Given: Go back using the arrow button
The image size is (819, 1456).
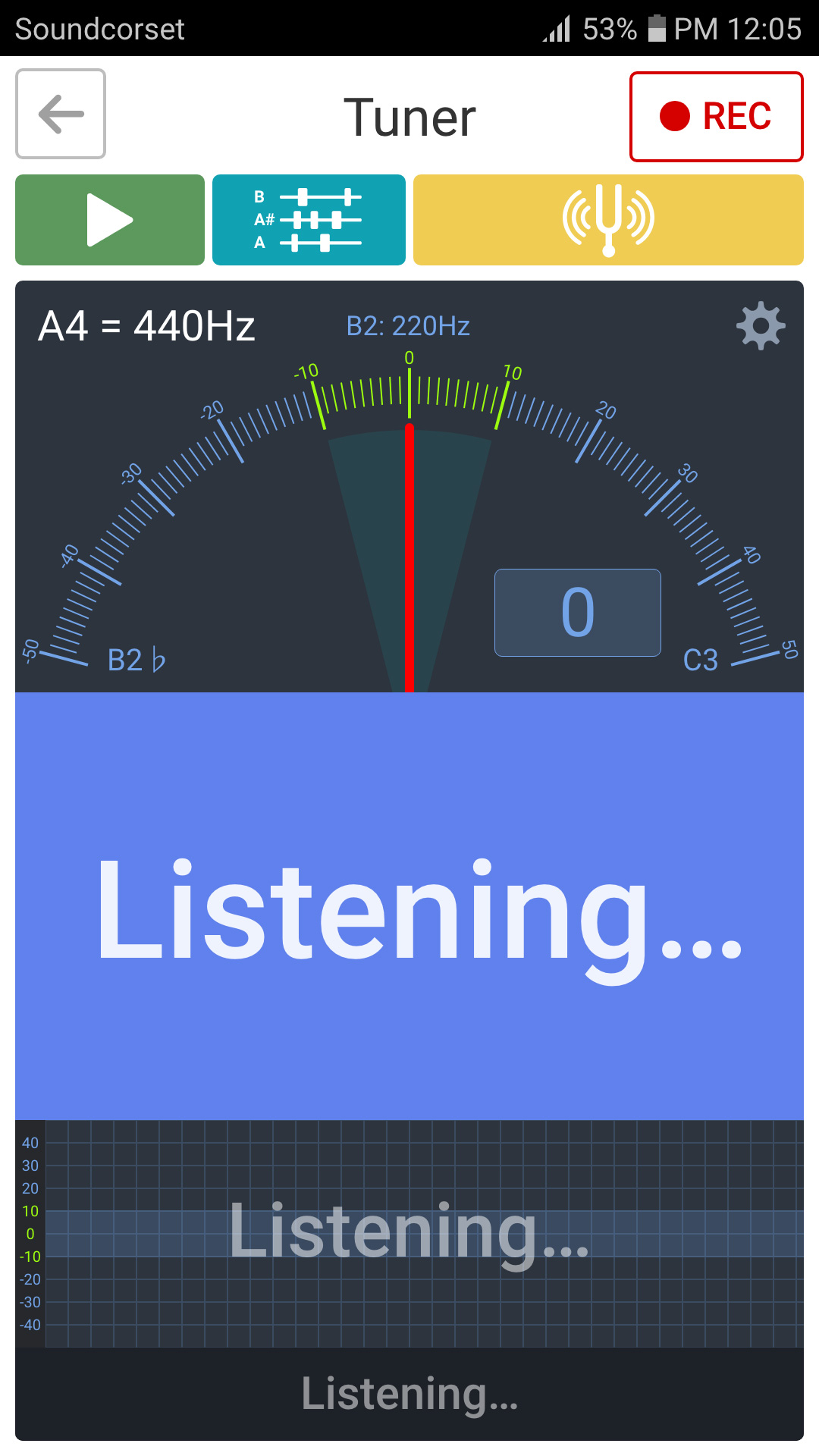Looking at the screenshot, I should pos(61,114).
